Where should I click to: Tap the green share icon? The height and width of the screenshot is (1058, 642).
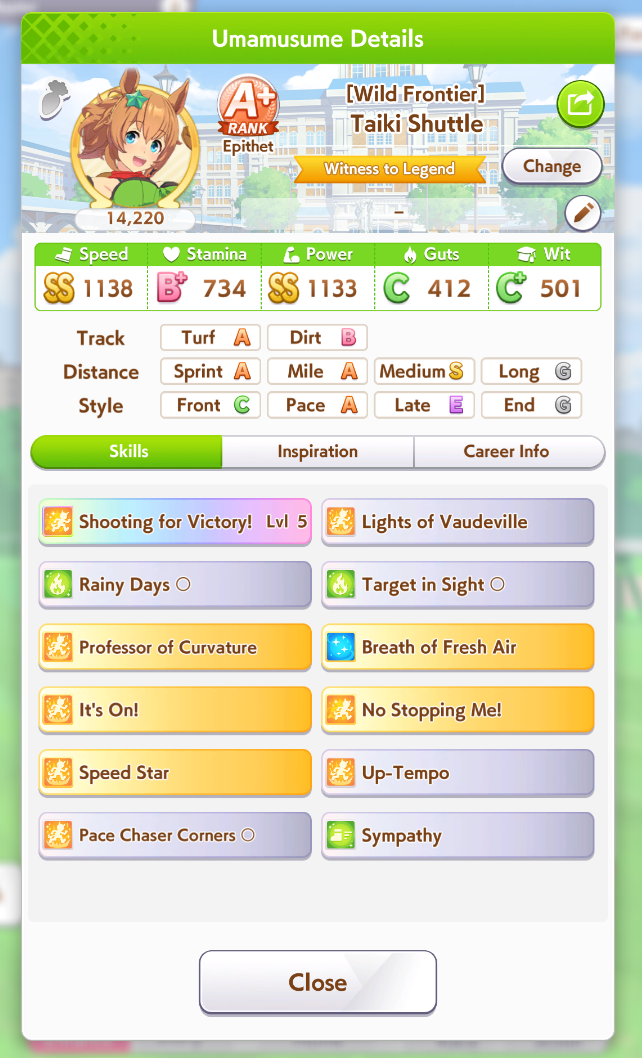tap(580, 105)
